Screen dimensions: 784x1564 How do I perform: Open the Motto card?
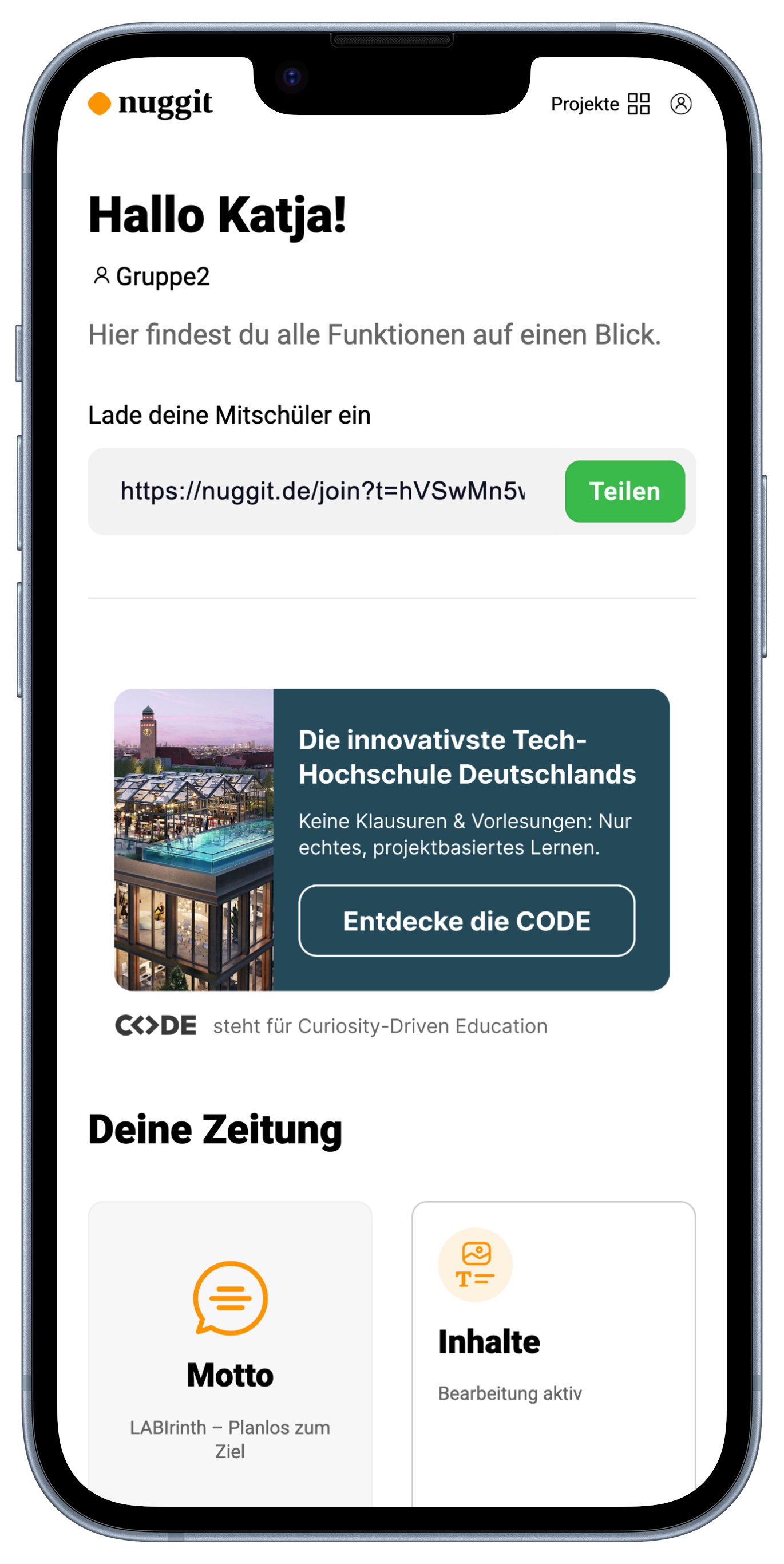pos(230,1354)
